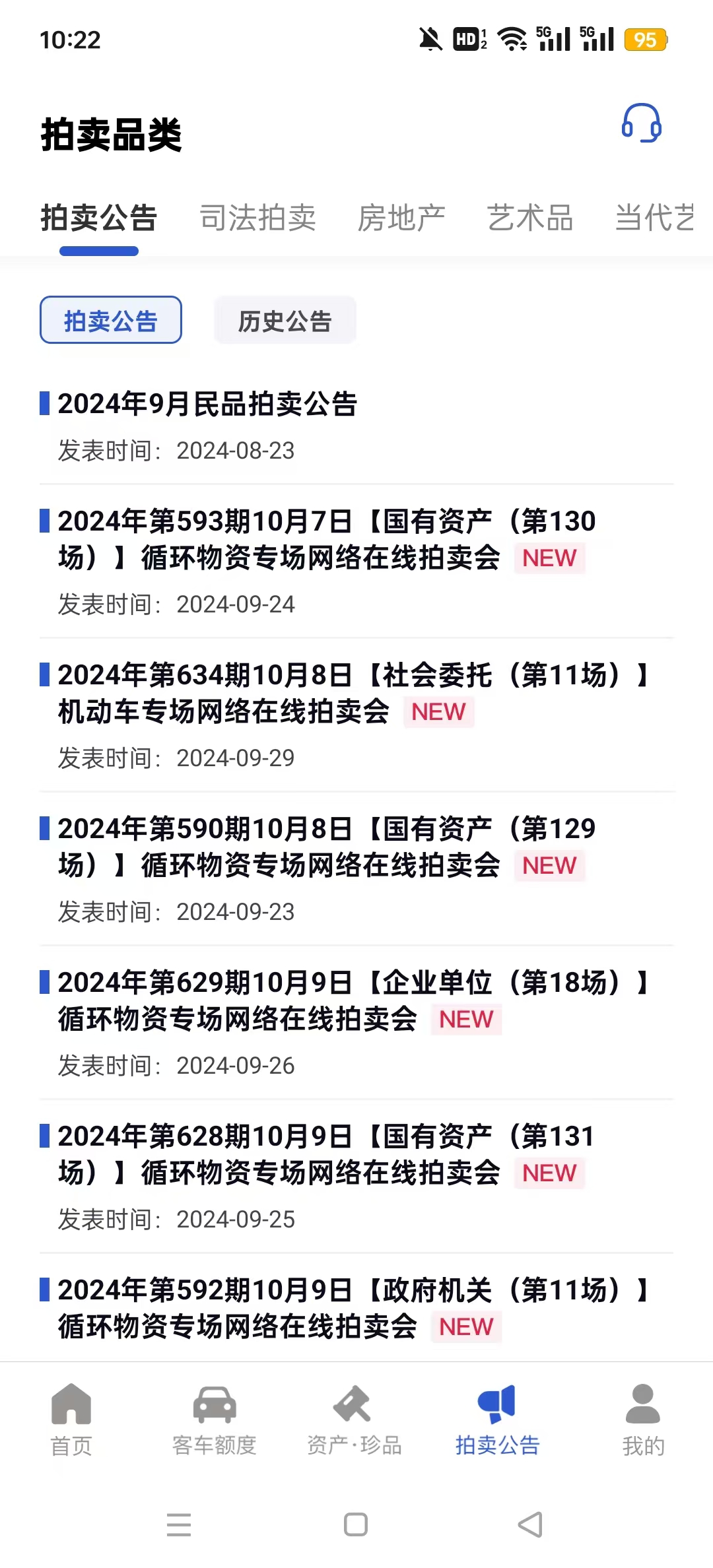Select the 历史公告 chip
This screenshot has width=713, height=1568.
pyautogui.click(x=285, y=321)
